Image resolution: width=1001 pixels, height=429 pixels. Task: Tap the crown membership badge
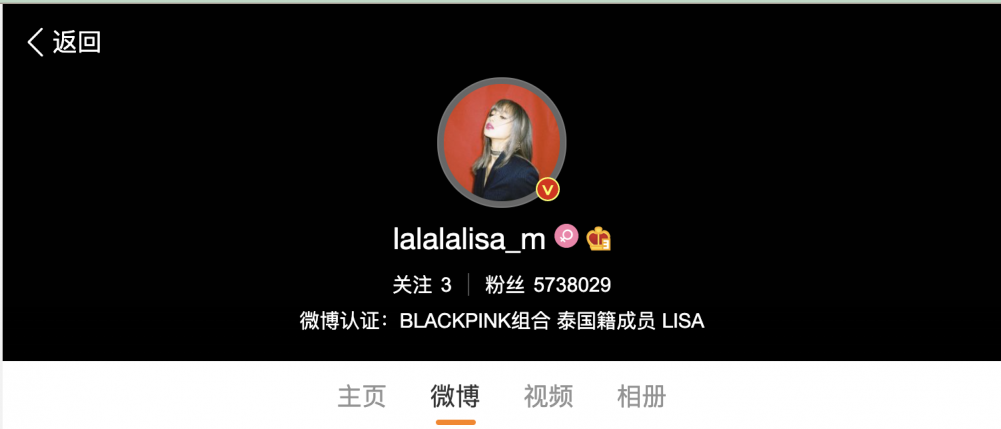598,238
